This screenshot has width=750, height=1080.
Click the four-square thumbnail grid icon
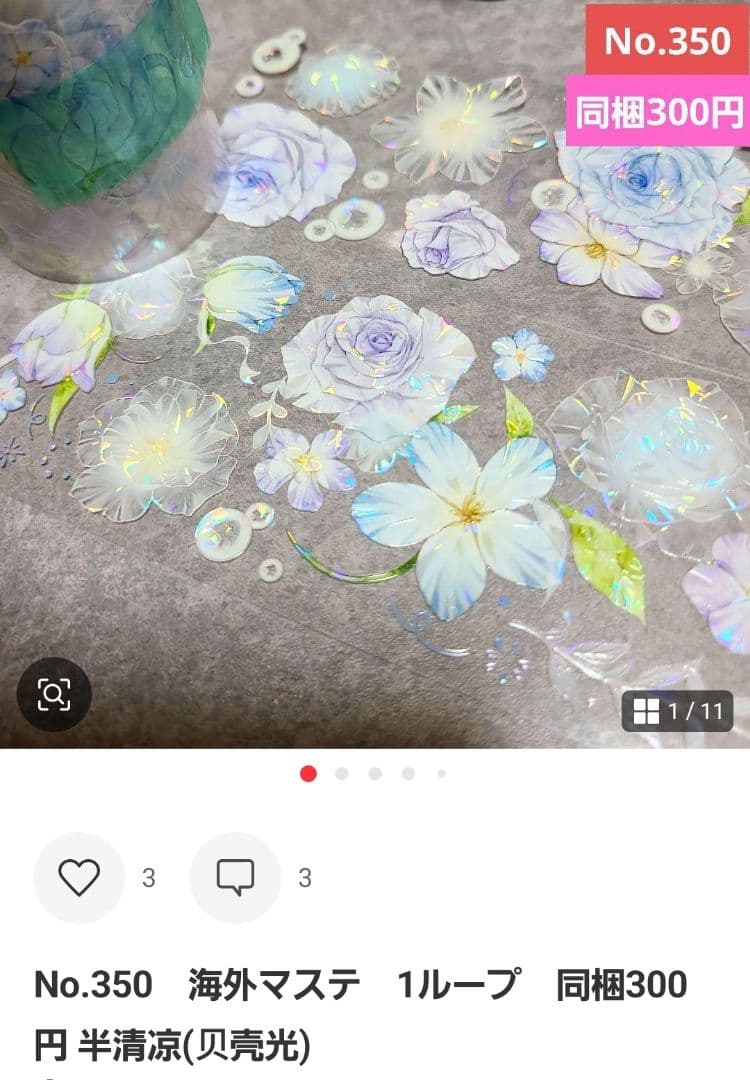coord(645,709)
